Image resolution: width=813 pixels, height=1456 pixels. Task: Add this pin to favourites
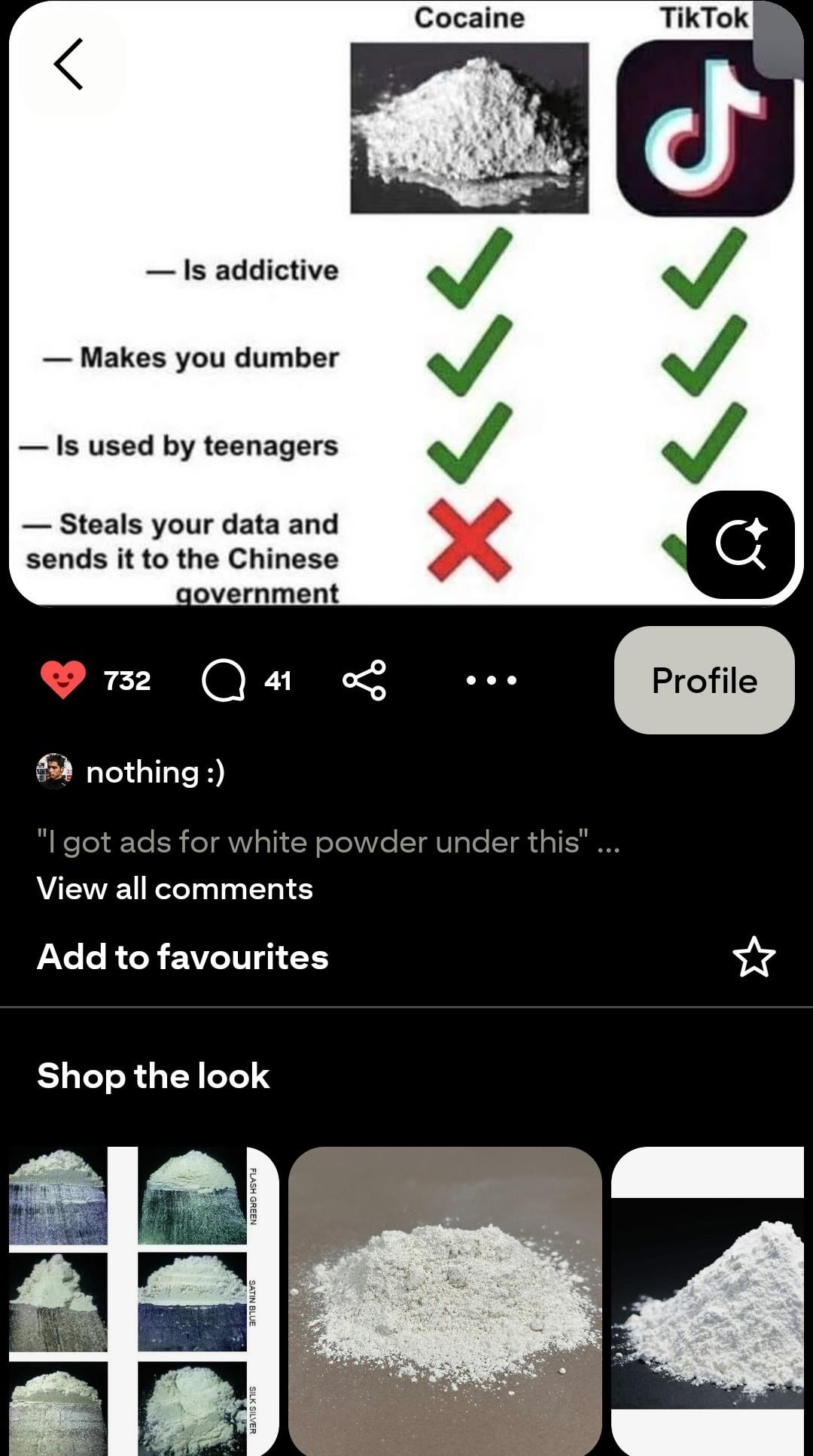pyautogui.click(x=754, y=957)
